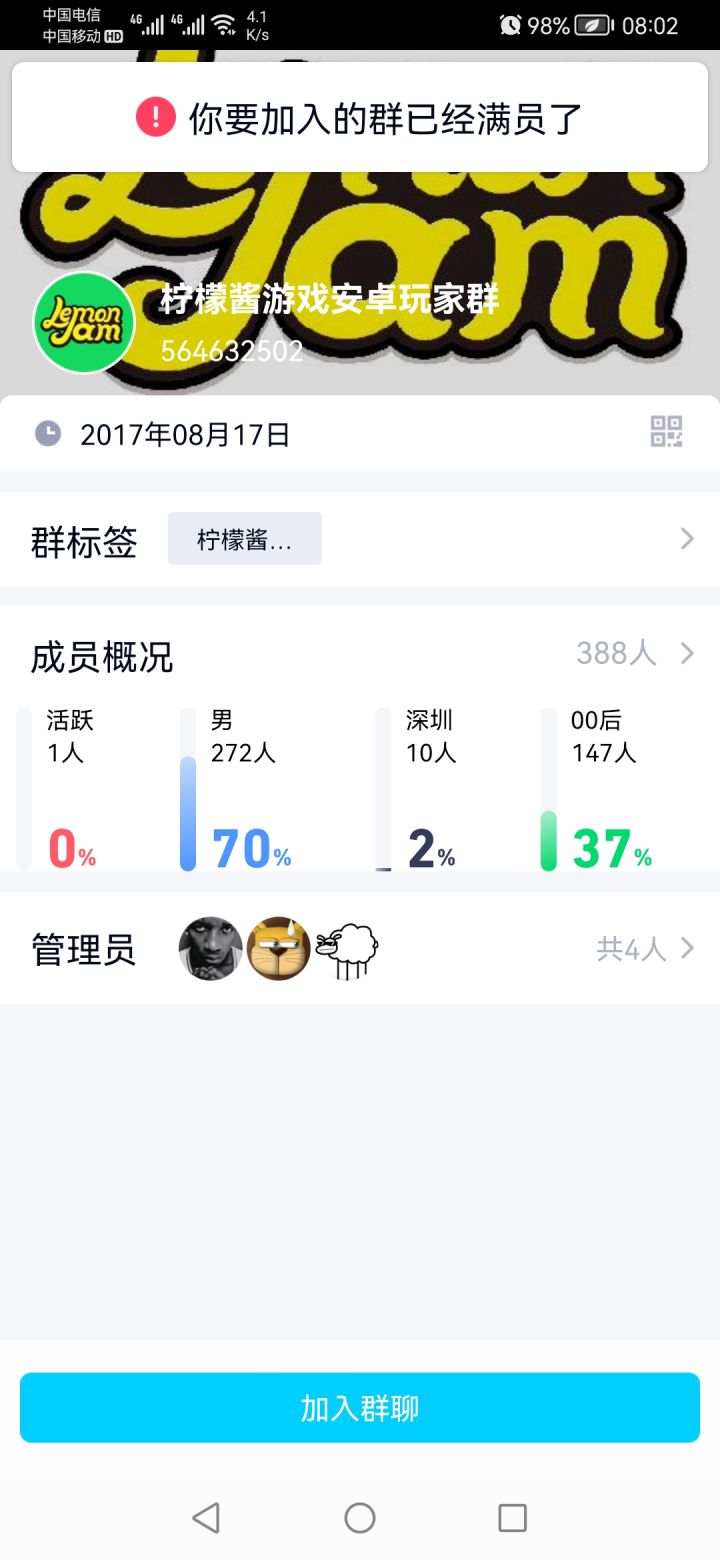This screenshot has height=1560, width=720.
Task: Open the 管理员 list of 4 admins
Action: 360,948
